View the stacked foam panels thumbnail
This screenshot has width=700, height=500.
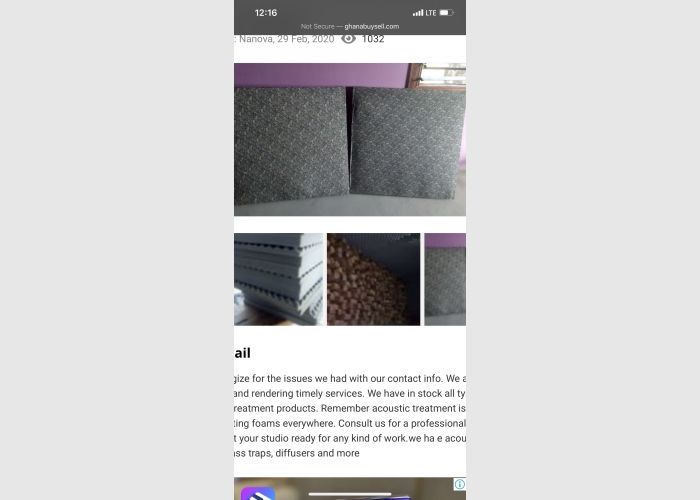279,279
